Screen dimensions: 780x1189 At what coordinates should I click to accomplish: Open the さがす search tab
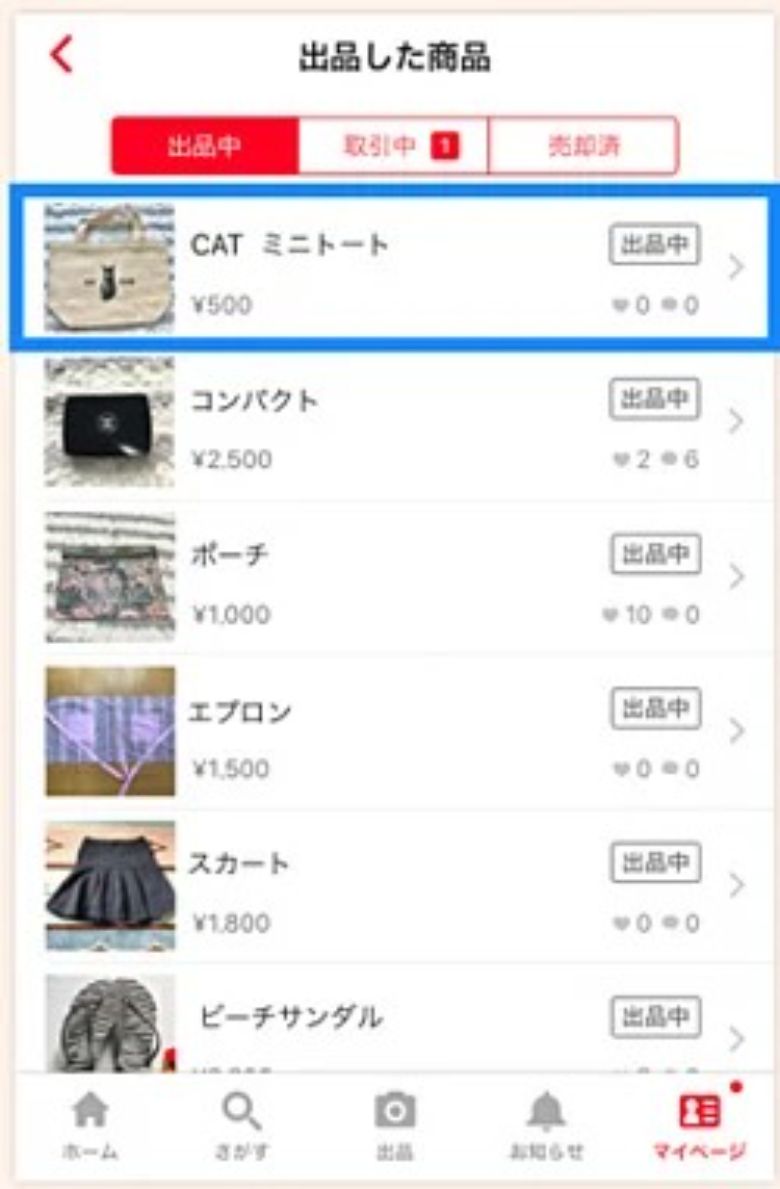click(241, 1125)
